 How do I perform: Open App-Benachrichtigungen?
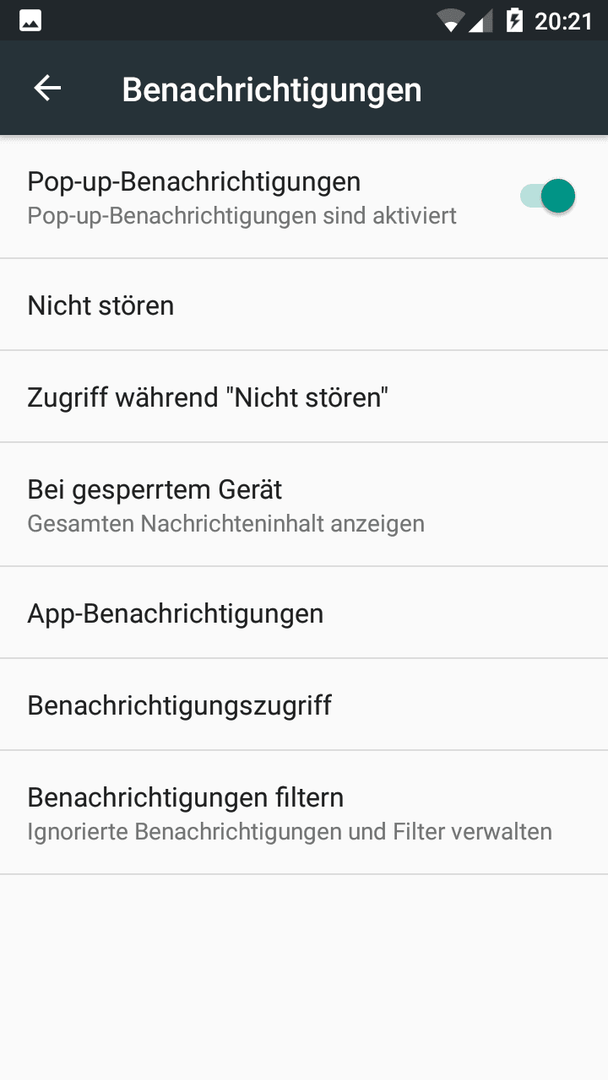click(x=304, y=612)
